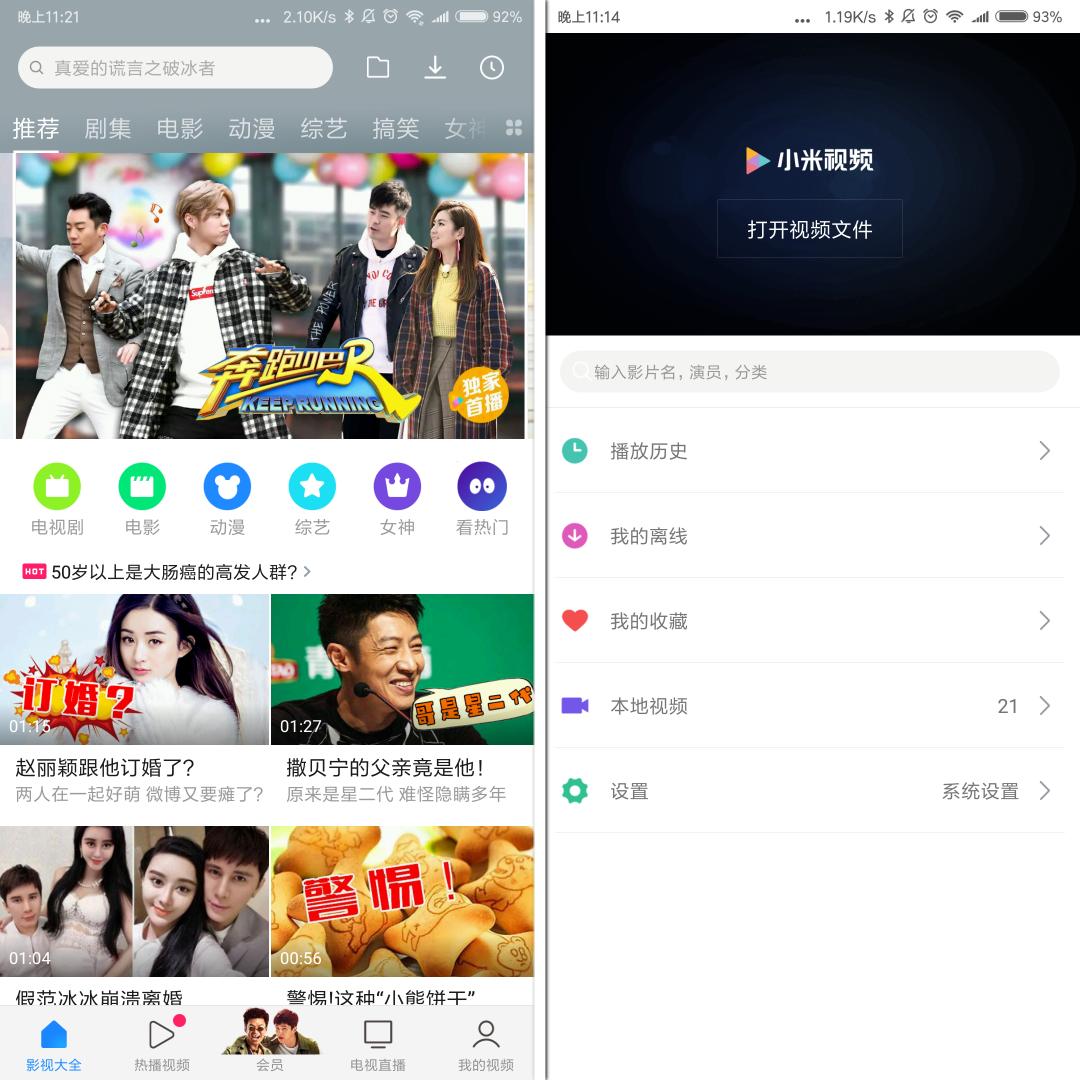Screen dimensions: 1080x1080
Task: Open the hot headline 50岁以上是大肠癌的高发人群
Action: pyautogui.click(x=174, y=572)
